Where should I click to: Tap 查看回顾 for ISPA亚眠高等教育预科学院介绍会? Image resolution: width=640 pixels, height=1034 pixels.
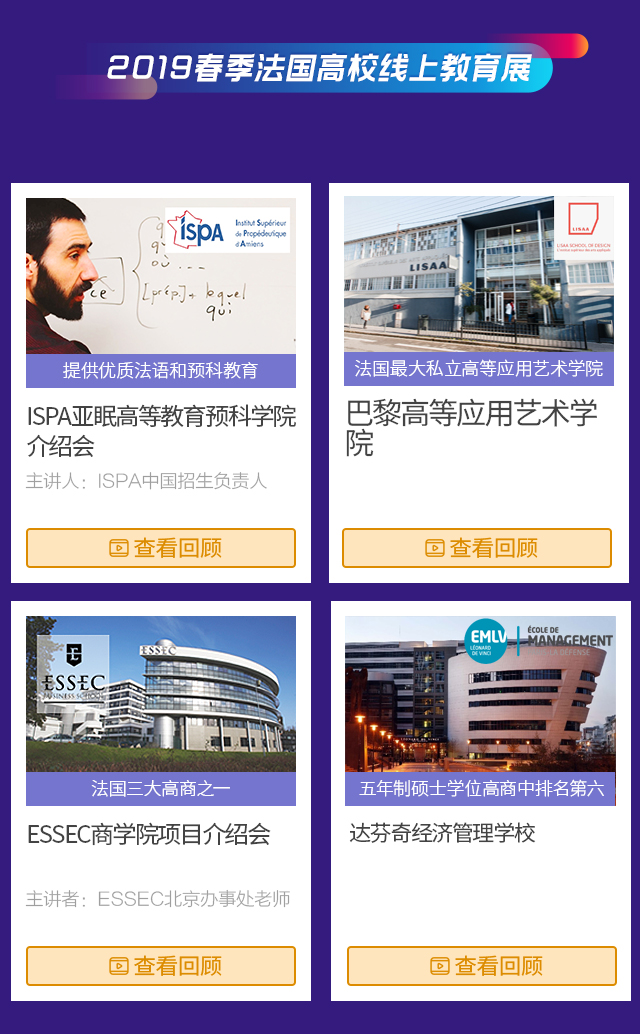pyautogui.click(x=161, y=548)
